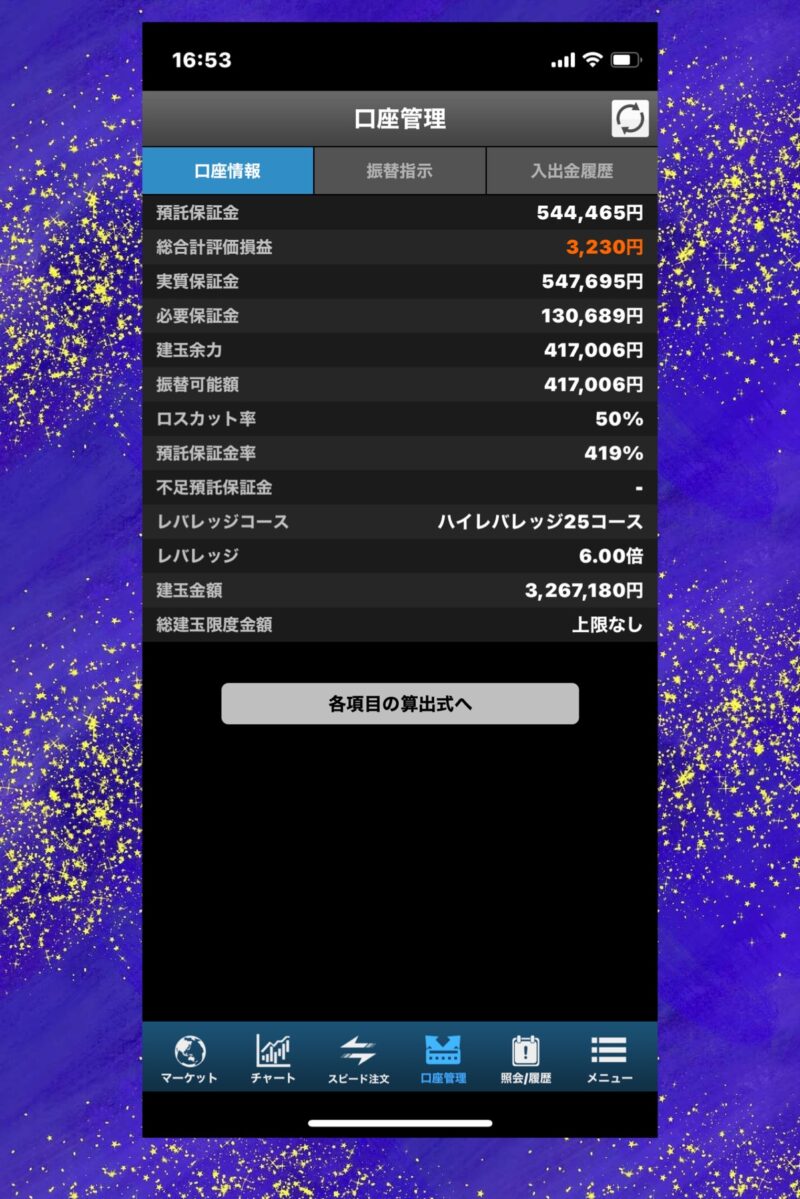Switch to the 振替指示 tab
Screen dimensions: 800x1199
pyautogui.click(x=400, y=171)
